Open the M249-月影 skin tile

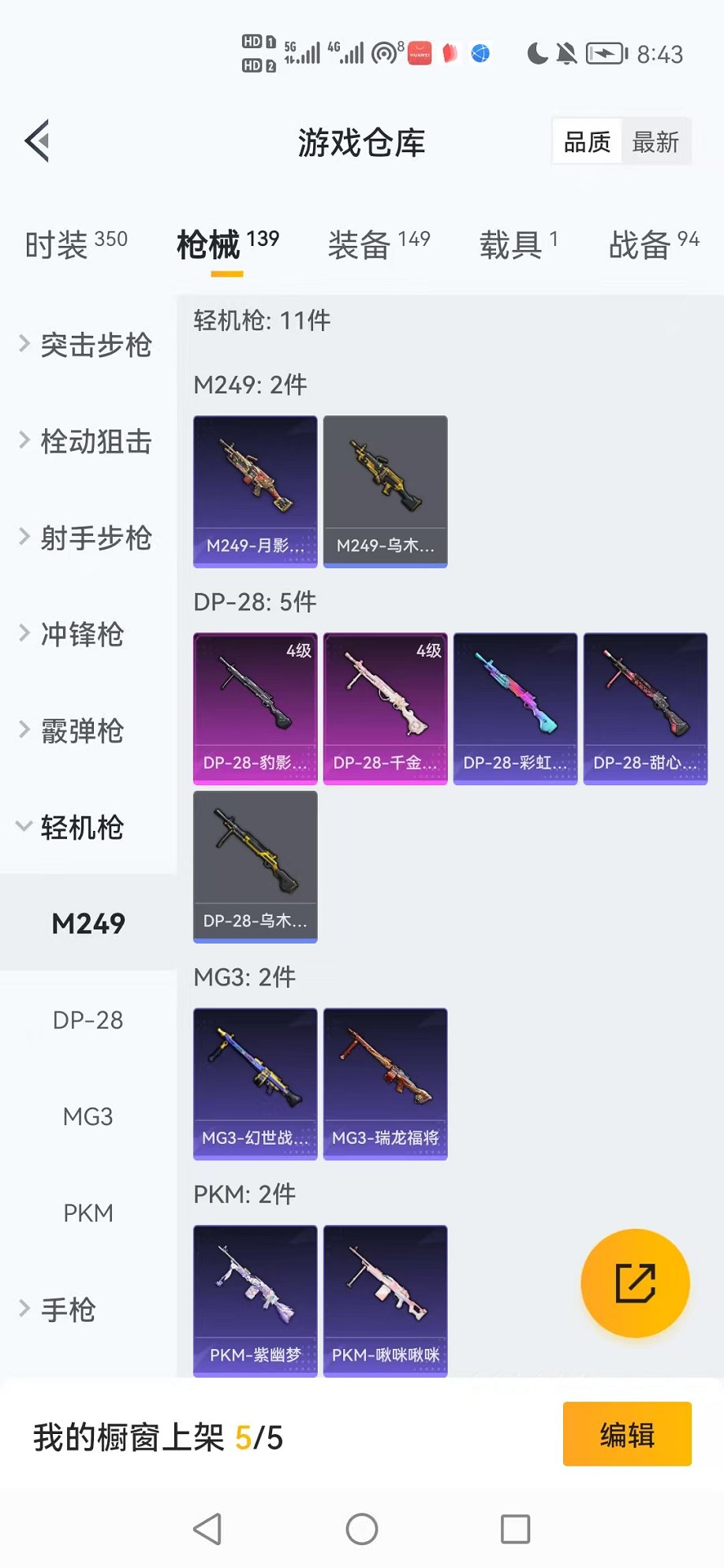(x=255, y=490)
